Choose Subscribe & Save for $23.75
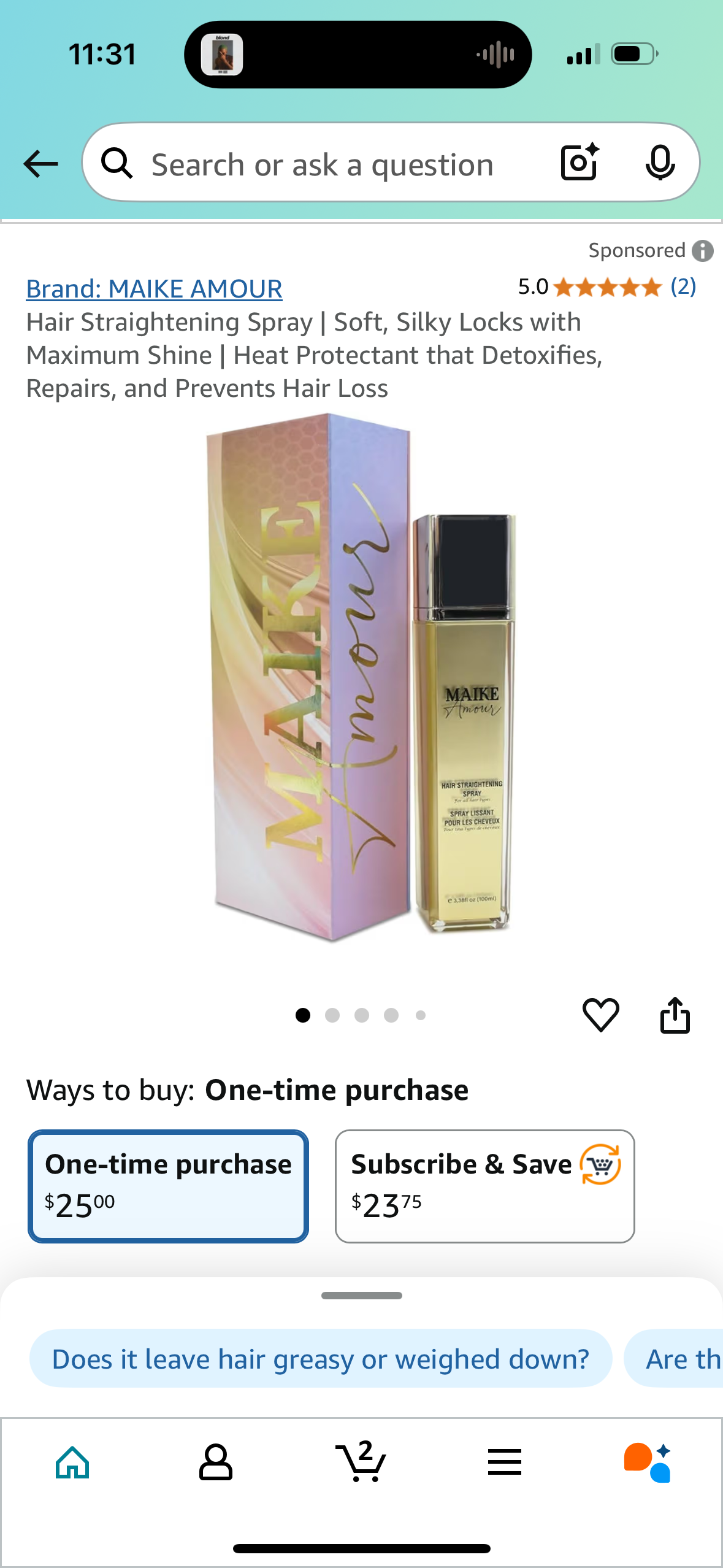723x1568 pixels. click(x=484, y=1185)
